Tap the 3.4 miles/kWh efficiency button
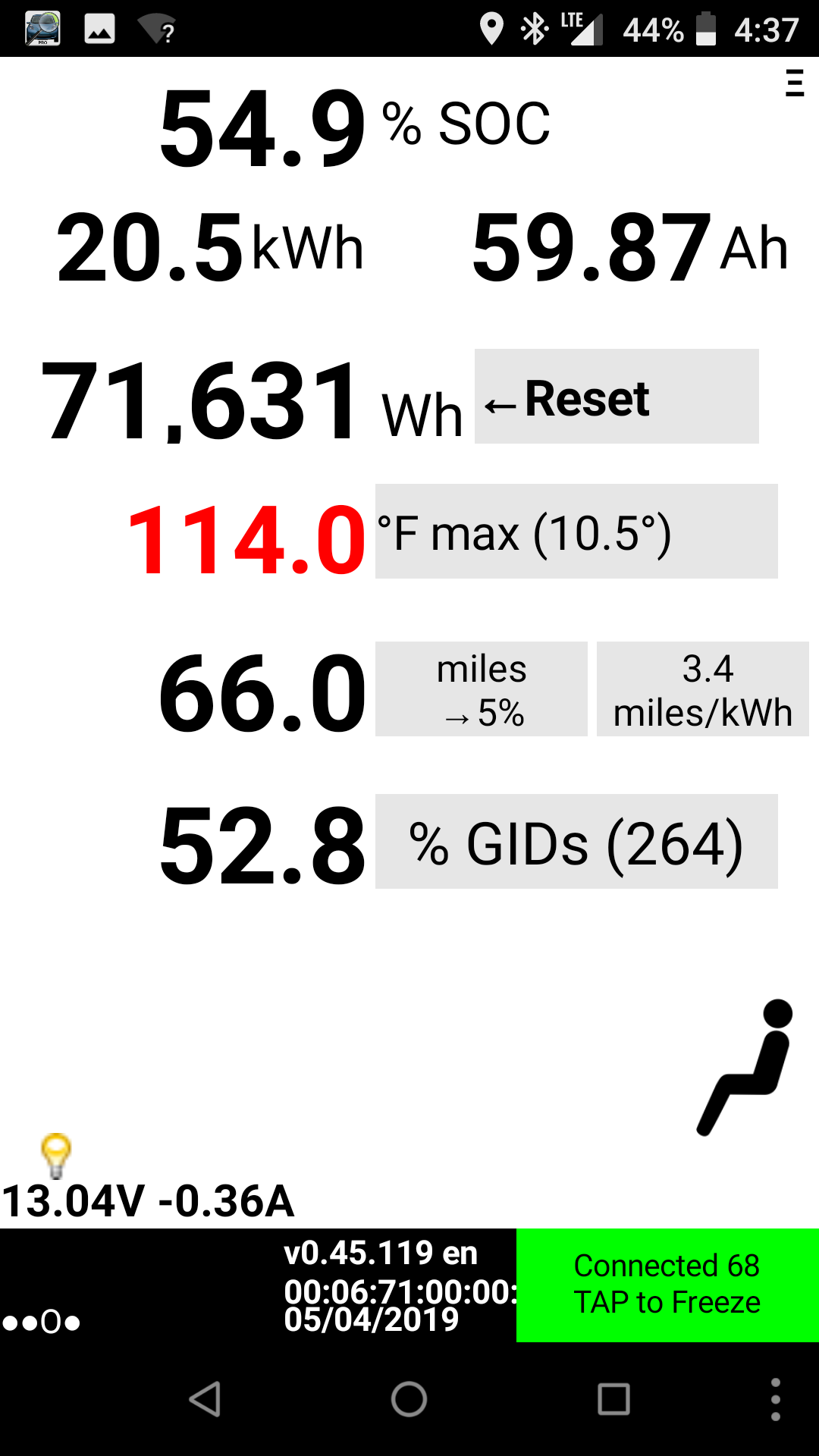Image resolution: width=819 pixels, height=1456 pixels. [702, 689]
